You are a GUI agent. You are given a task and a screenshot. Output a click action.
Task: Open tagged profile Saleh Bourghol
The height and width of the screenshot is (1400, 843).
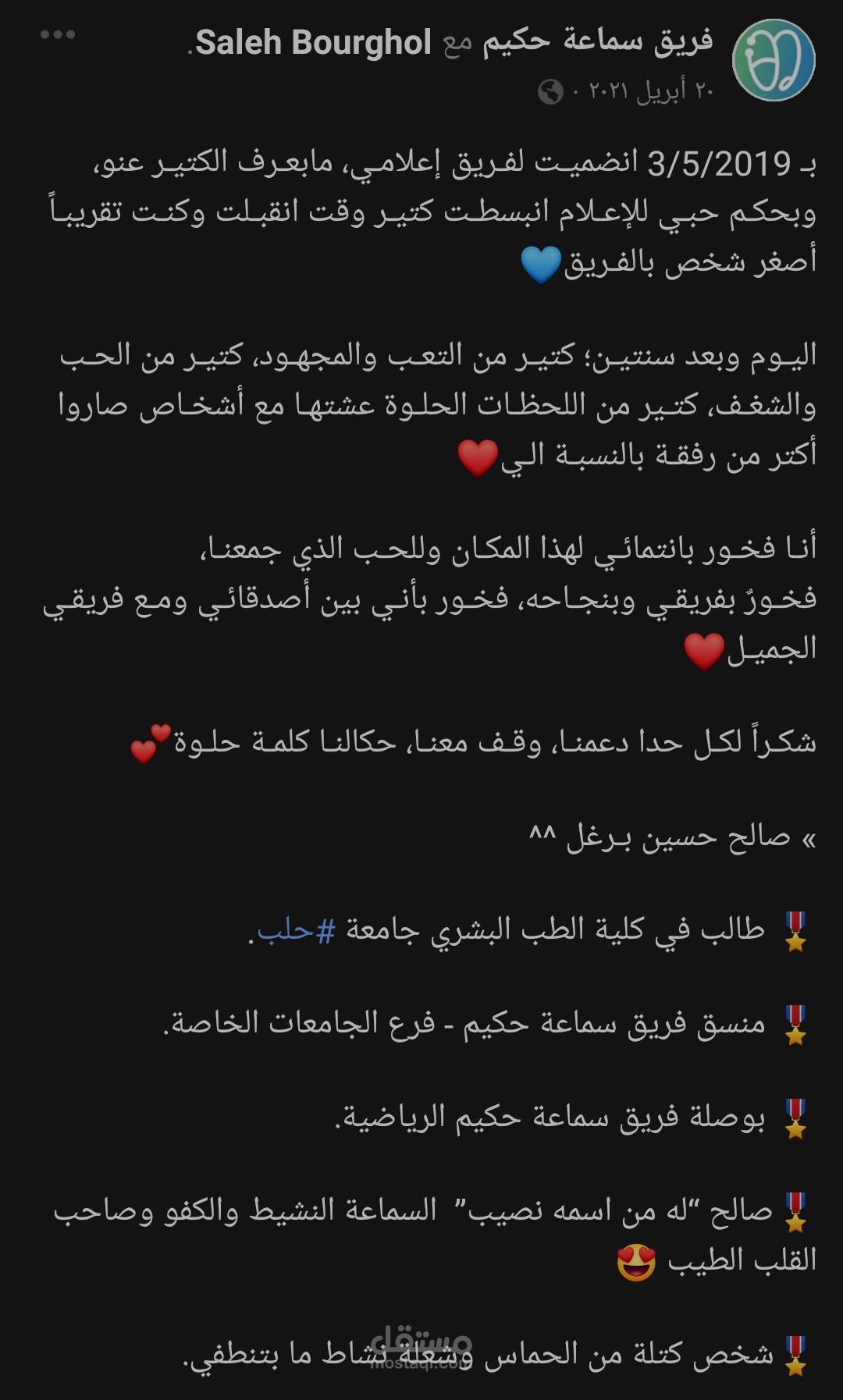pyautogui.click(x=313, y=43)
